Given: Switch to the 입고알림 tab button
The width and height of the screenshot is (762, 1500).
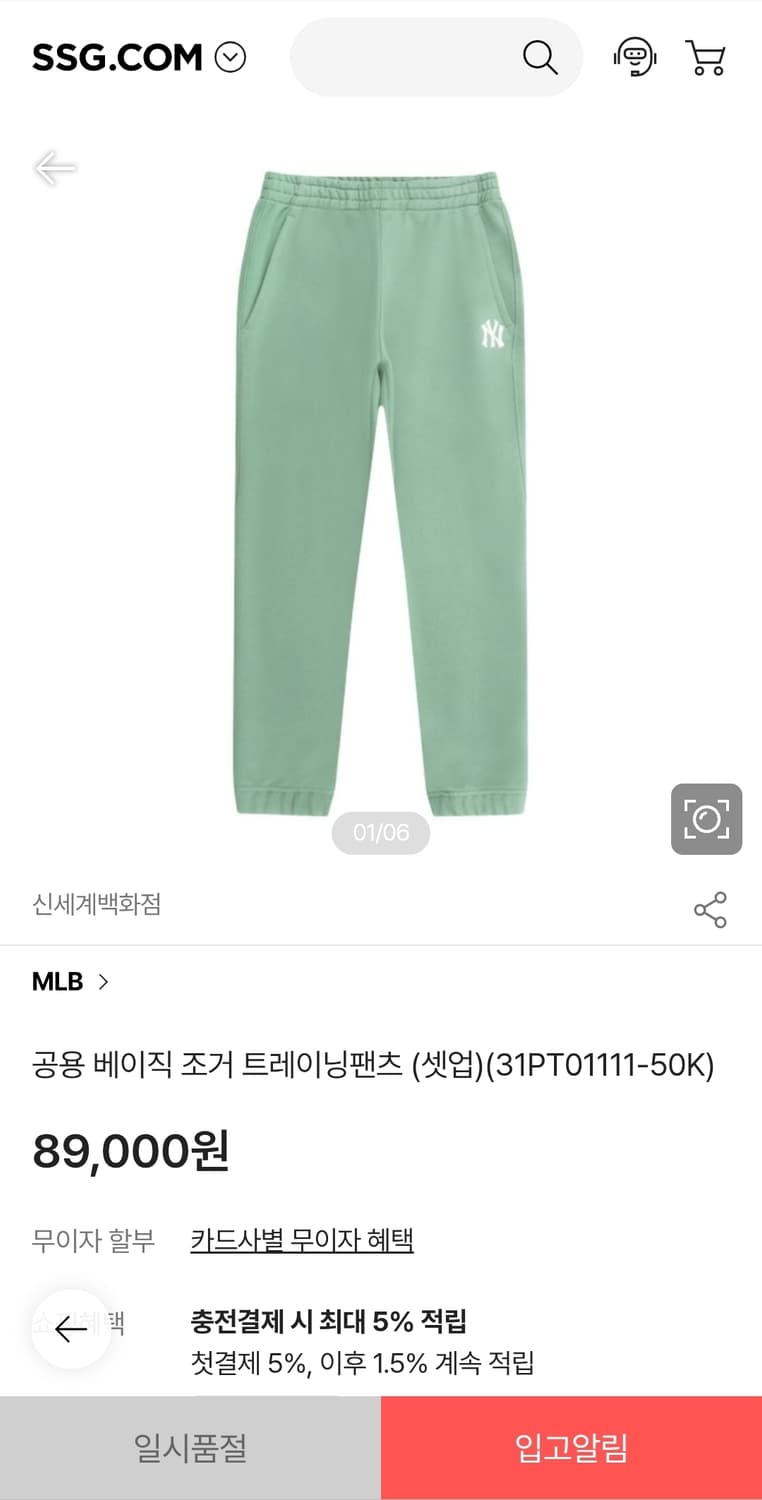Looking at the screenshot, I should [x=571, y=1446].
